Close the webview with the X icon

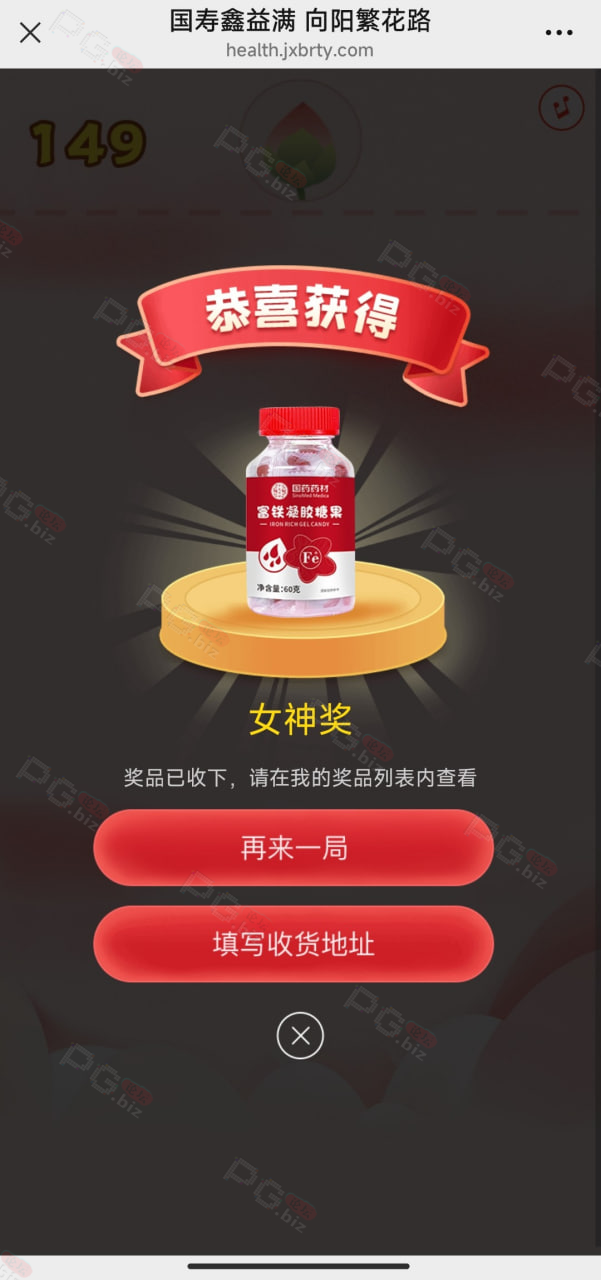pos(30,33)
